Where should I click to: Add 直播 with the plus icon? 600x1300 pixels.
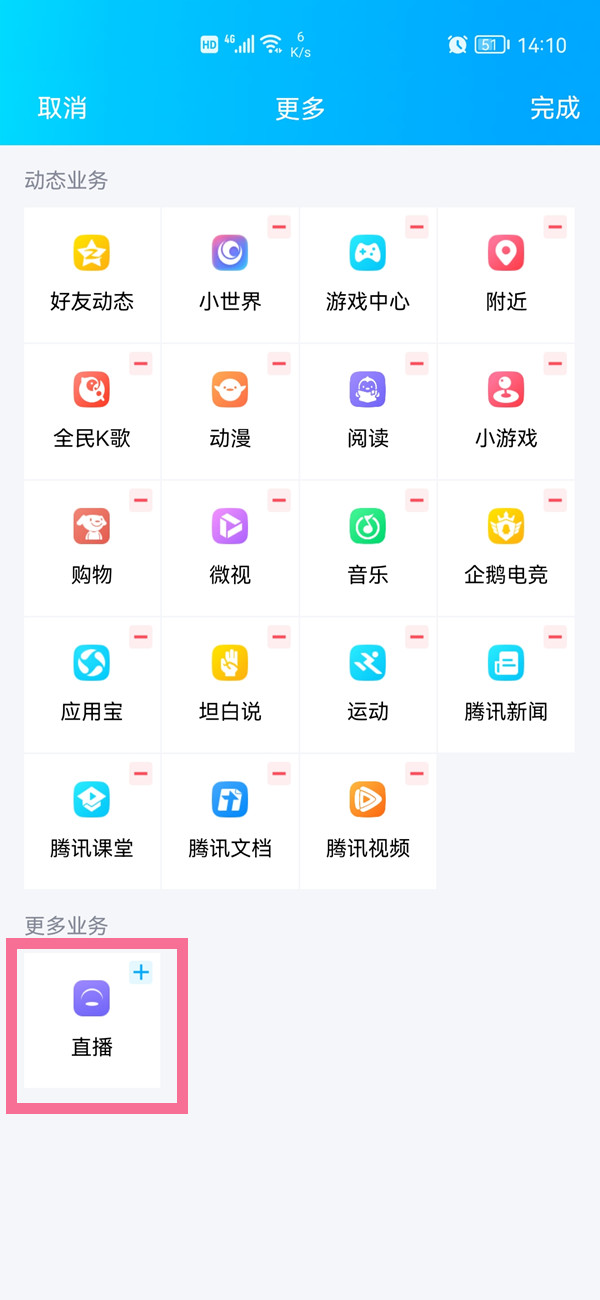[x=141, y=972]
